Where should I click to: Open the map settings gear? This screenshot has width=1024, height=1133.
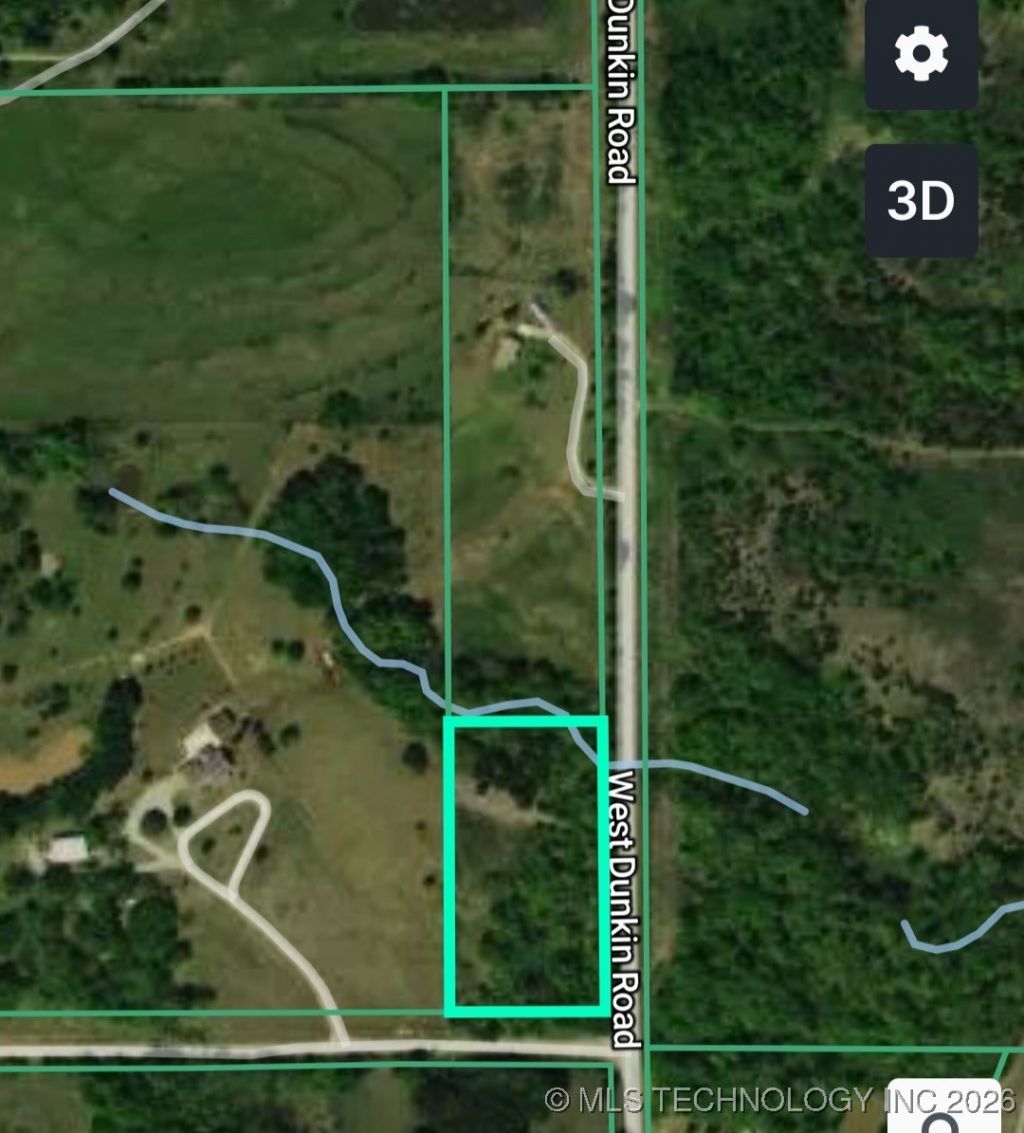tap(921, 53)
